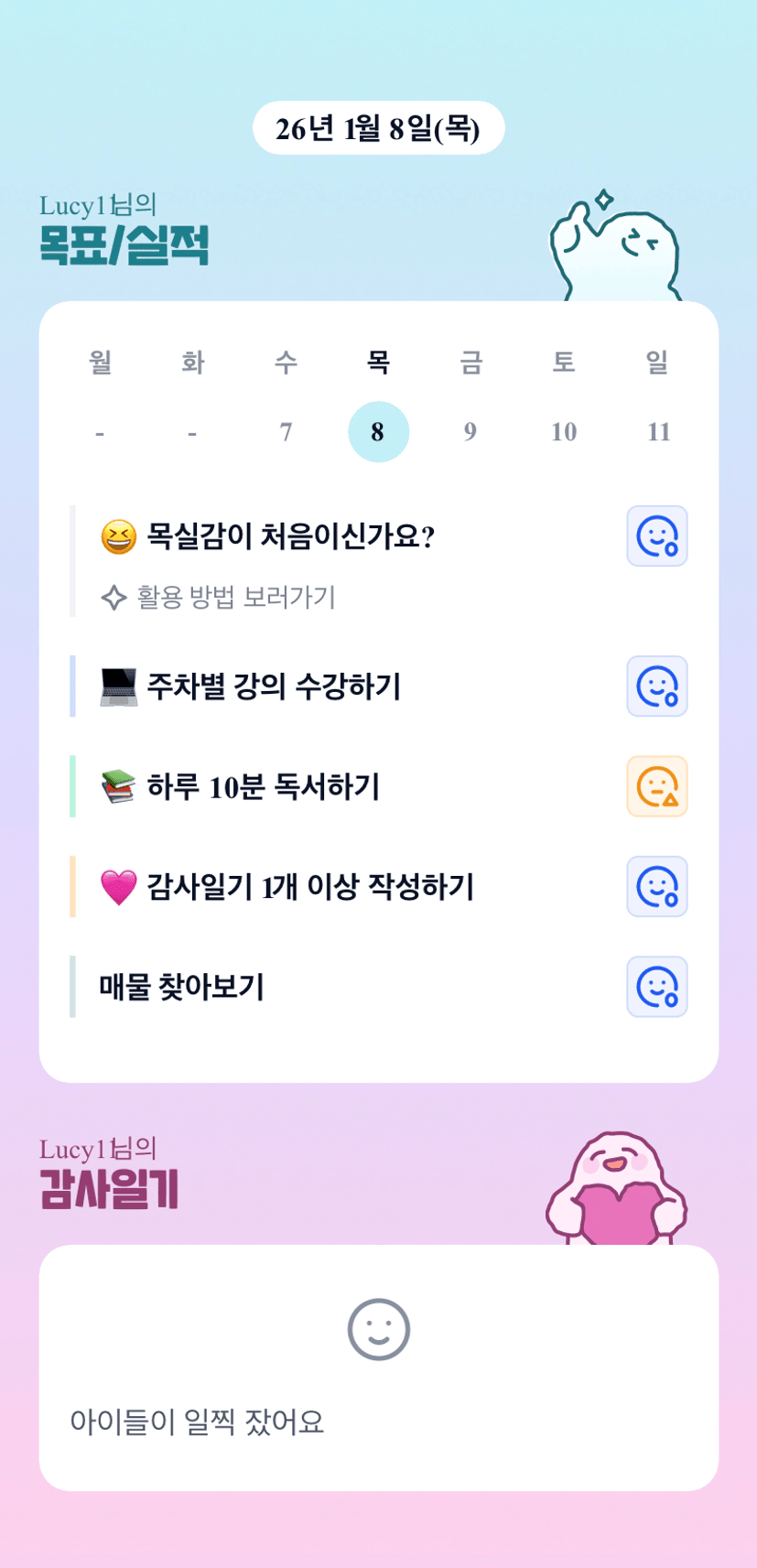
Task: Tap the status face for 매물 찾아보기
Action: pos(656,987)
